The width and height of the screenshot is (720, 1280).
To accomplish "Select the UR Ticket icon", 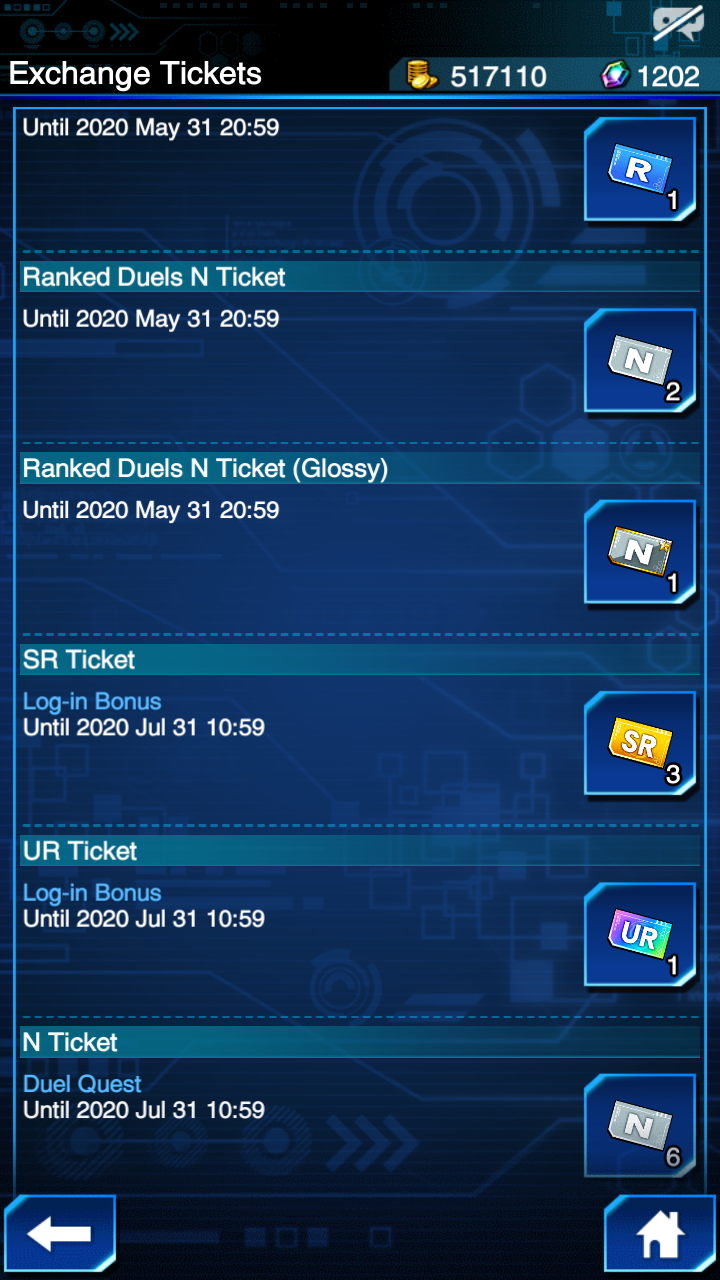I will click(640, 934).
